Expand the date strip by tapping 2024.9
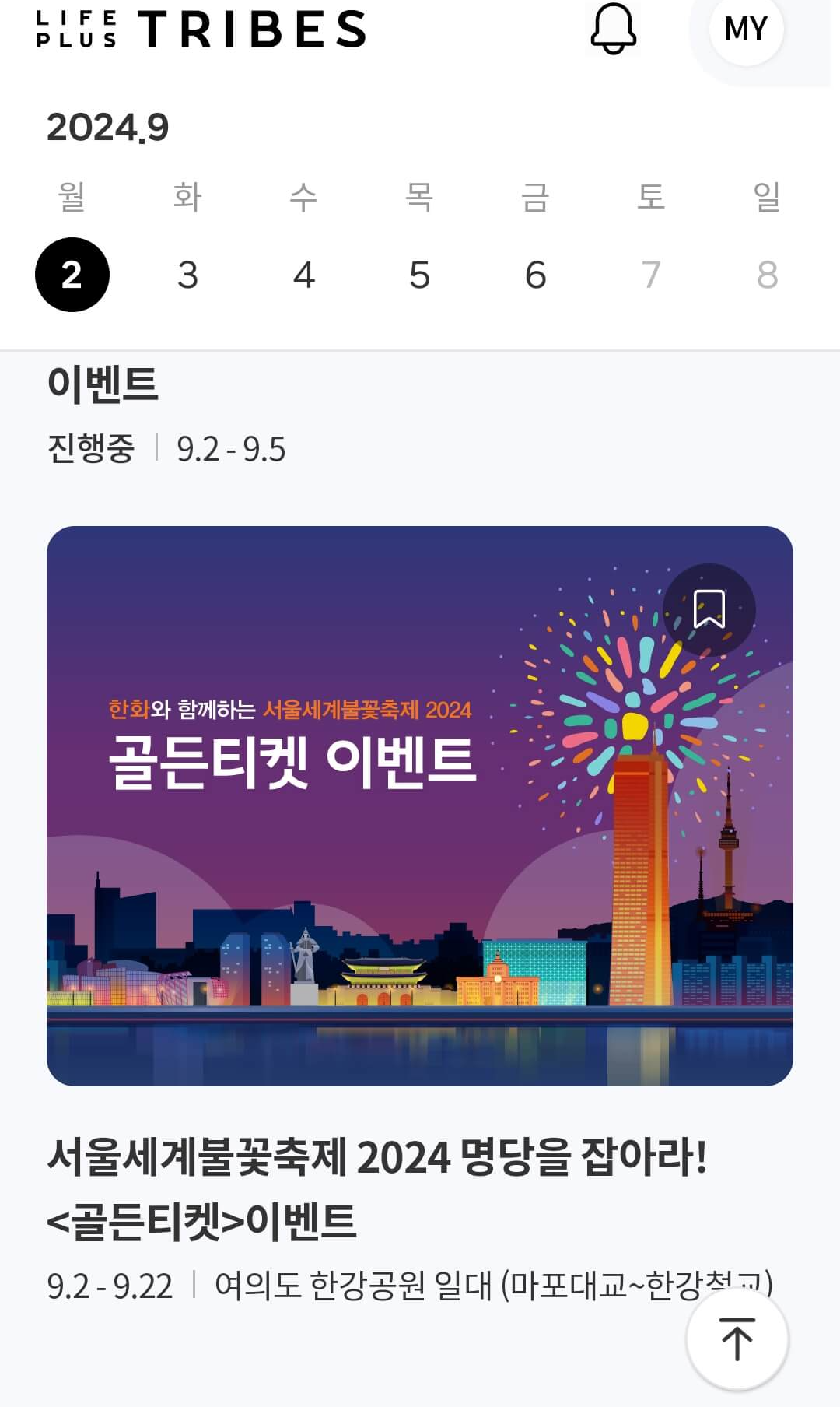 click(x=106, y=126)
